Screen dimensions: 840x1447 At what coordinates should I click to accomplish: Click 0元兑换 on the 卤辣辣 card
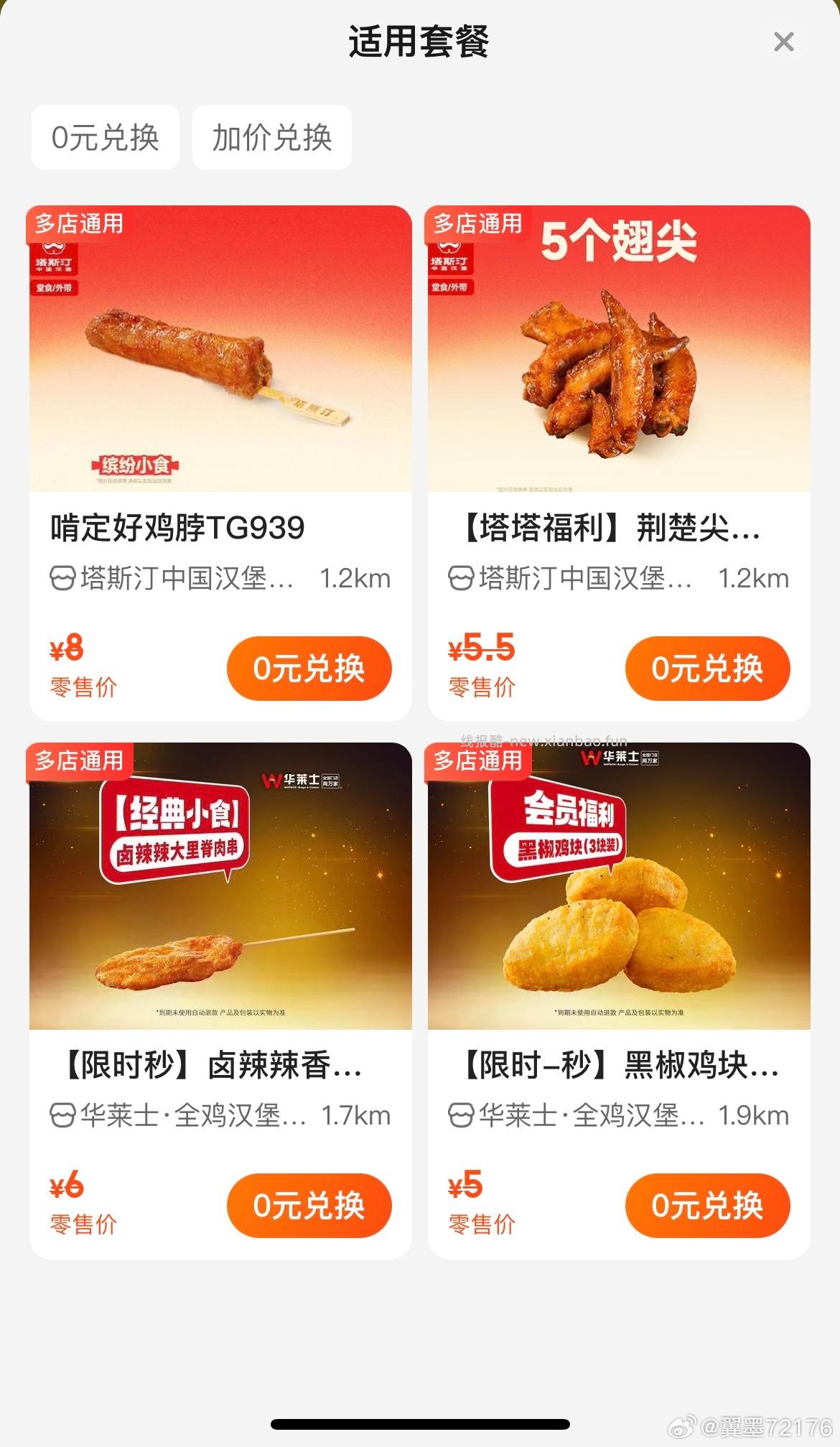(309, 1206)
